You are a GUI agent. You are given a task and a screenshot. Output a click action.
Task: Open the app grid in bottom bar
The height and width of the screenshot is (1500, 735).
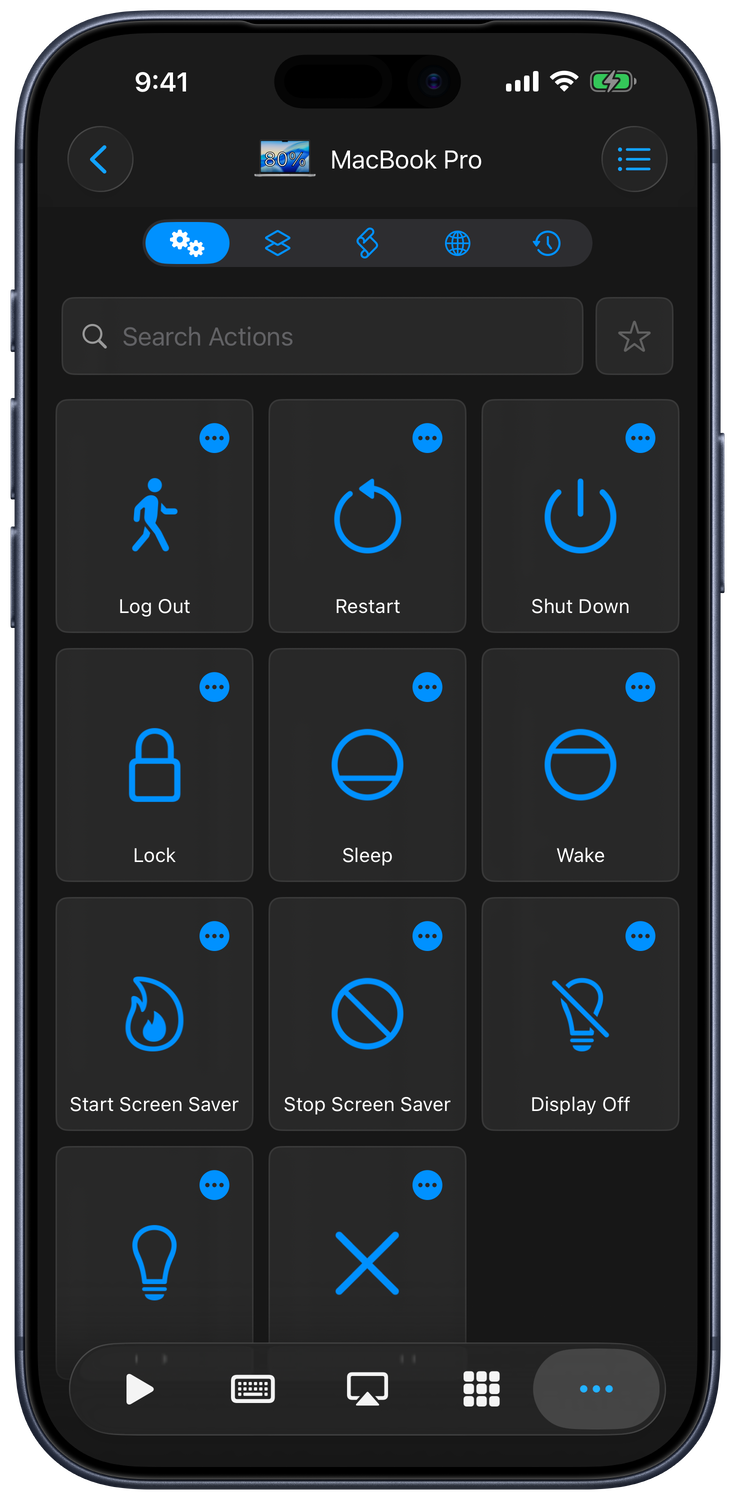tap(481, 1389)
